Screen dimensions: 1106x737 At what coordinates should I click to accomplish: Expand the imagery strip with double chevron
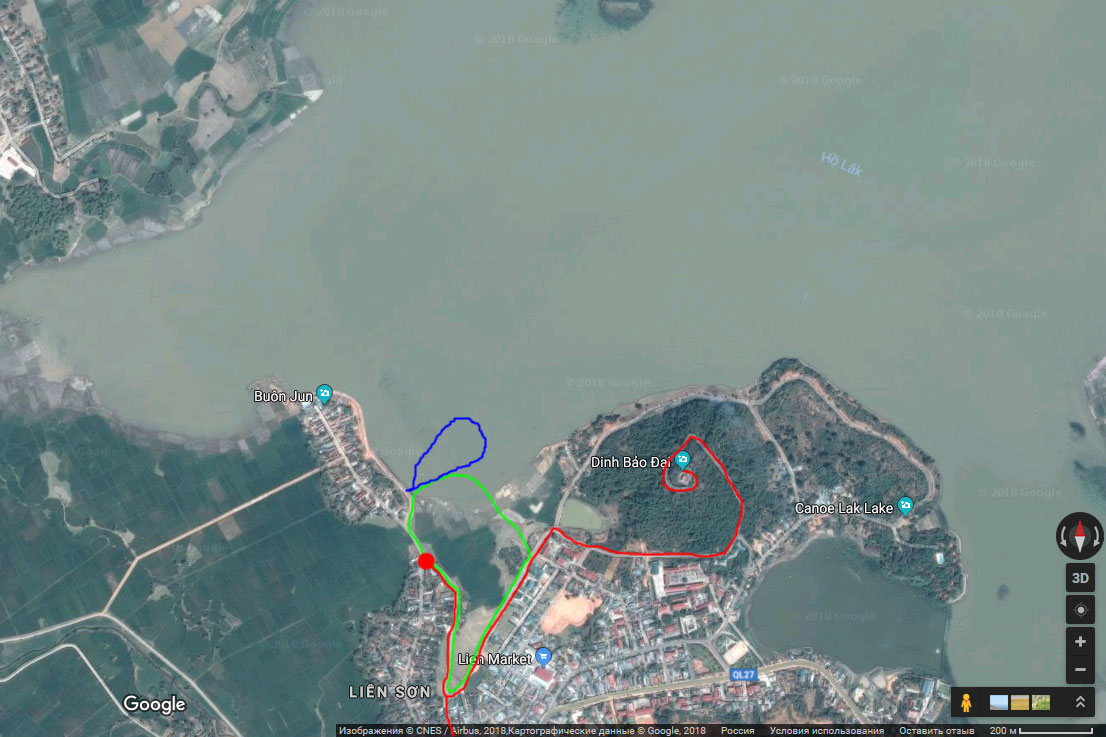[1079, 702]
